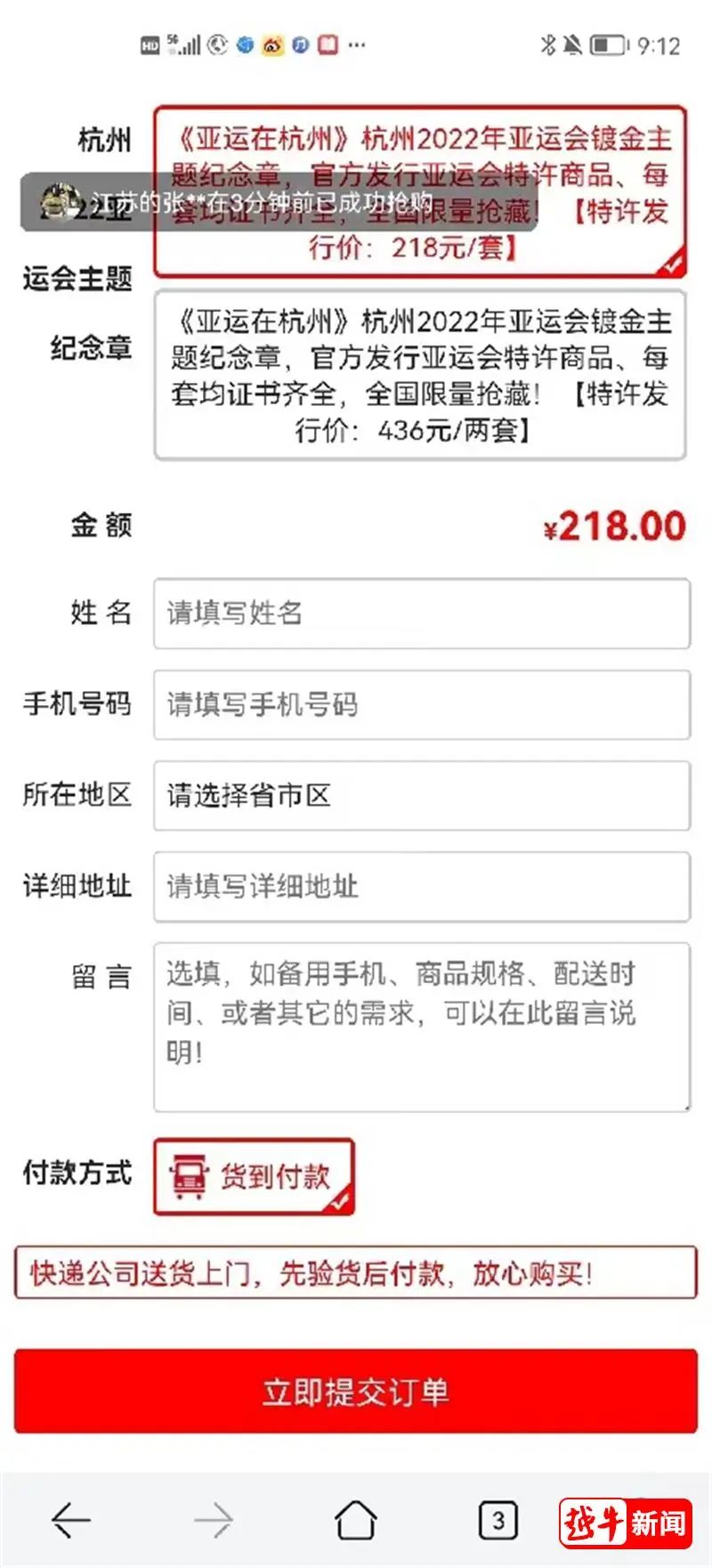Open the 请选择省市区 region picker
The width and height of the screenshot is (712, 1568).
(x=421, y=795)
